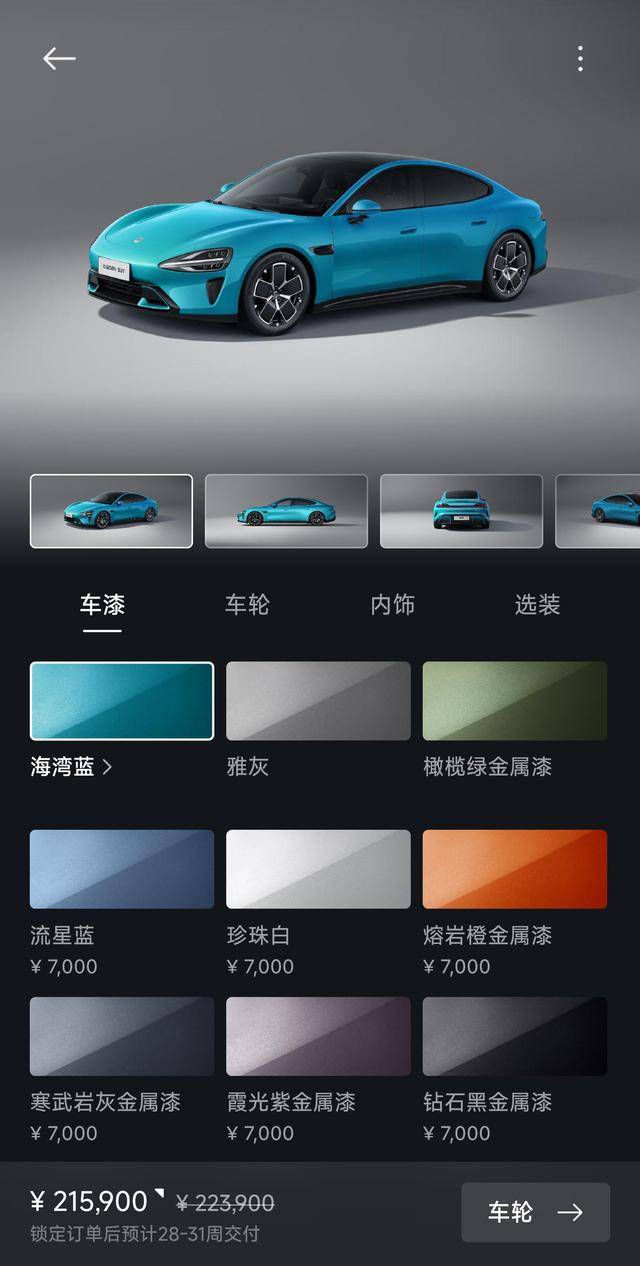
Task: View the front three-quarter car thumbnail
Action: coord(111,511)
